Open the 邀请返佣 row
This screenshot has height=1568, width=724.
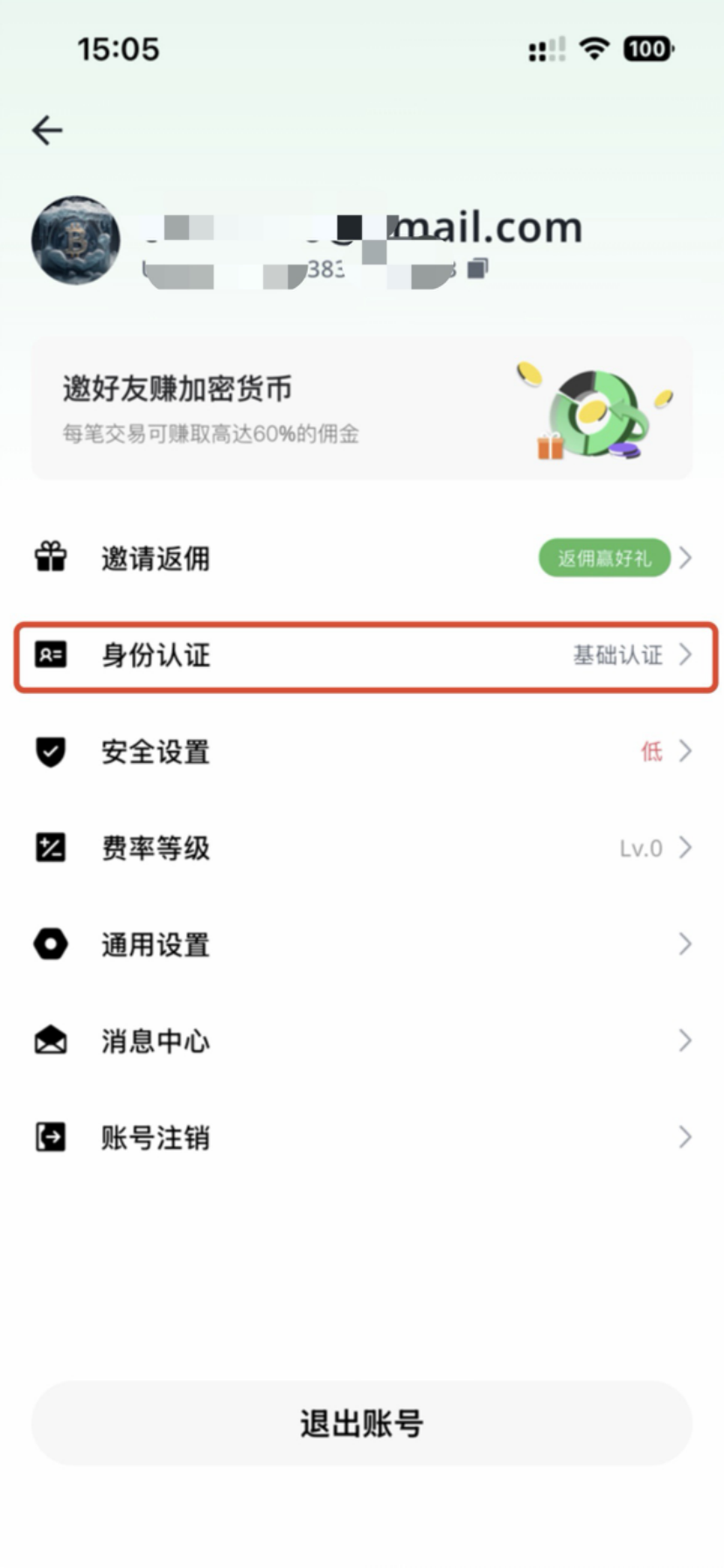(362, 558)
